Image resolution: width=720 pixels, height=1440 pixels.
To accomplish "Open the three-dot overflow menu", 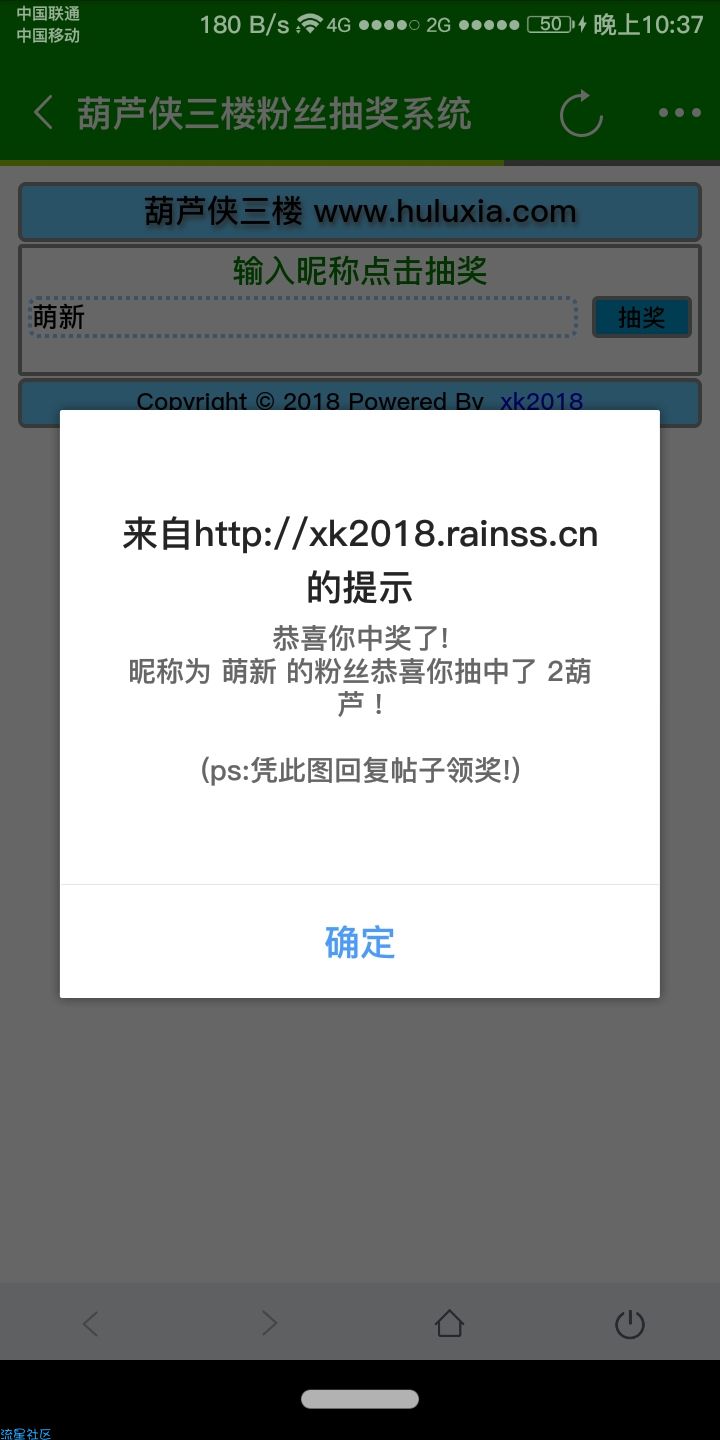I will tap(680, 113).
